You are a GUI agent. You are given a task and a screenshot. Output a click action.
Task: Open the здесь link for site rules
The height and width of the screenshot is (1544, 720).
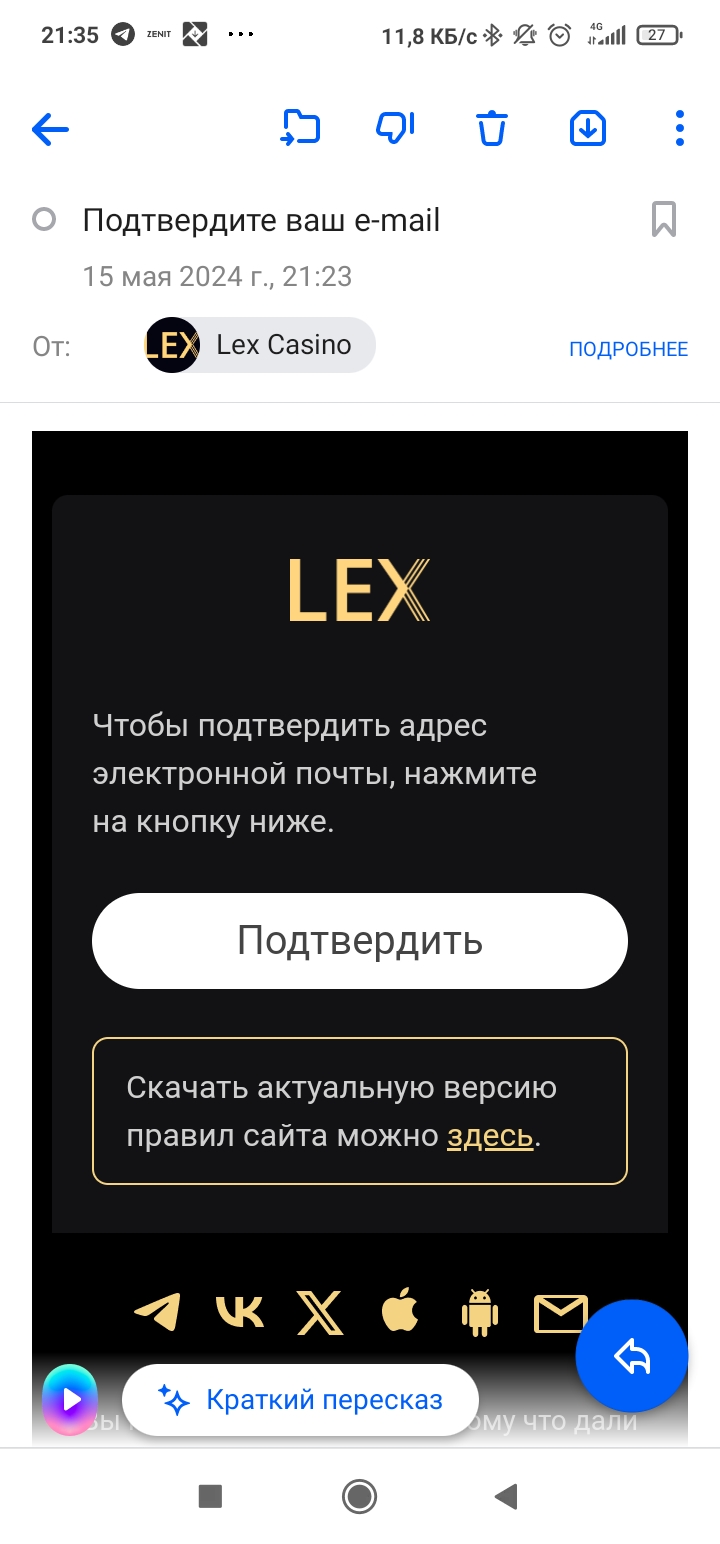(489, 1136)
